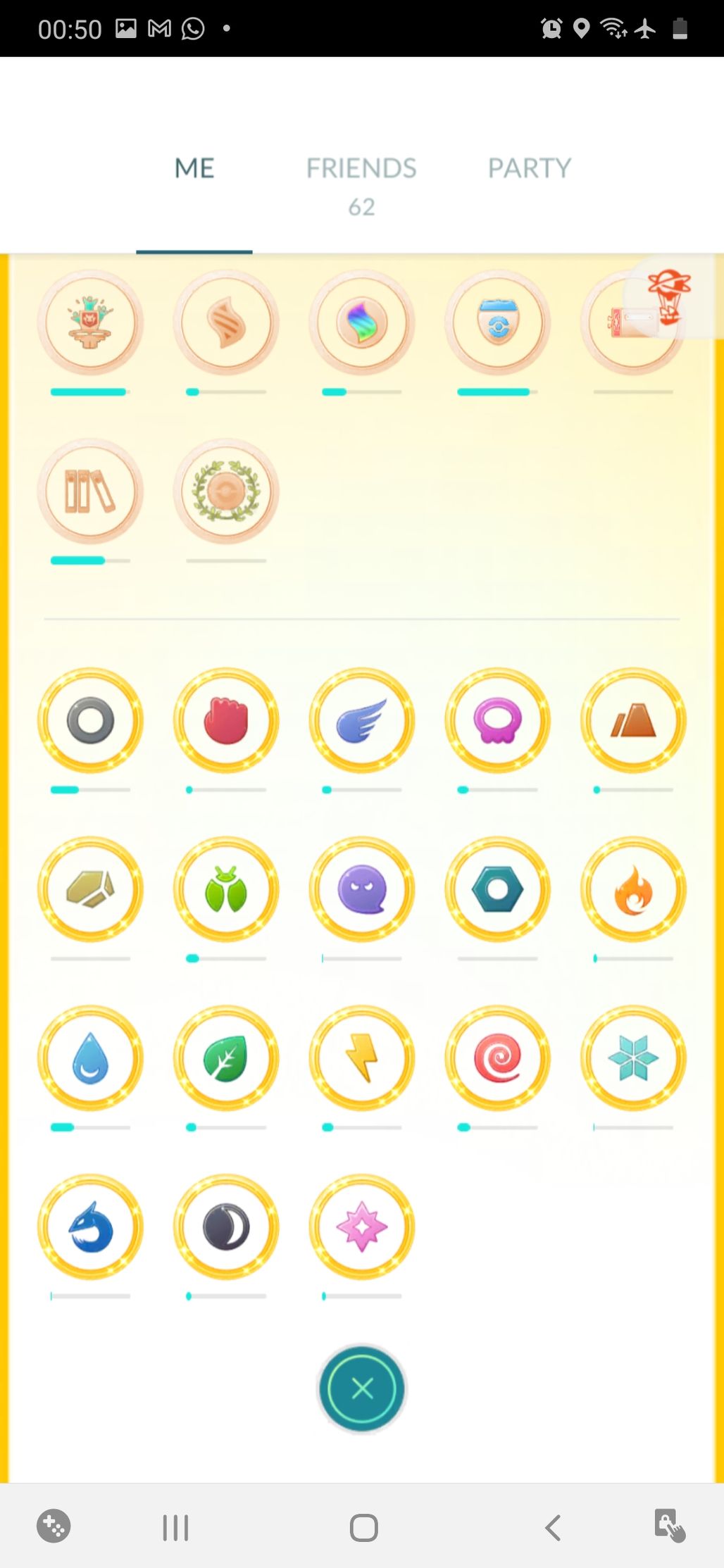
Task: Open the Ghost type medal
Action: click(x=362, y=890)
